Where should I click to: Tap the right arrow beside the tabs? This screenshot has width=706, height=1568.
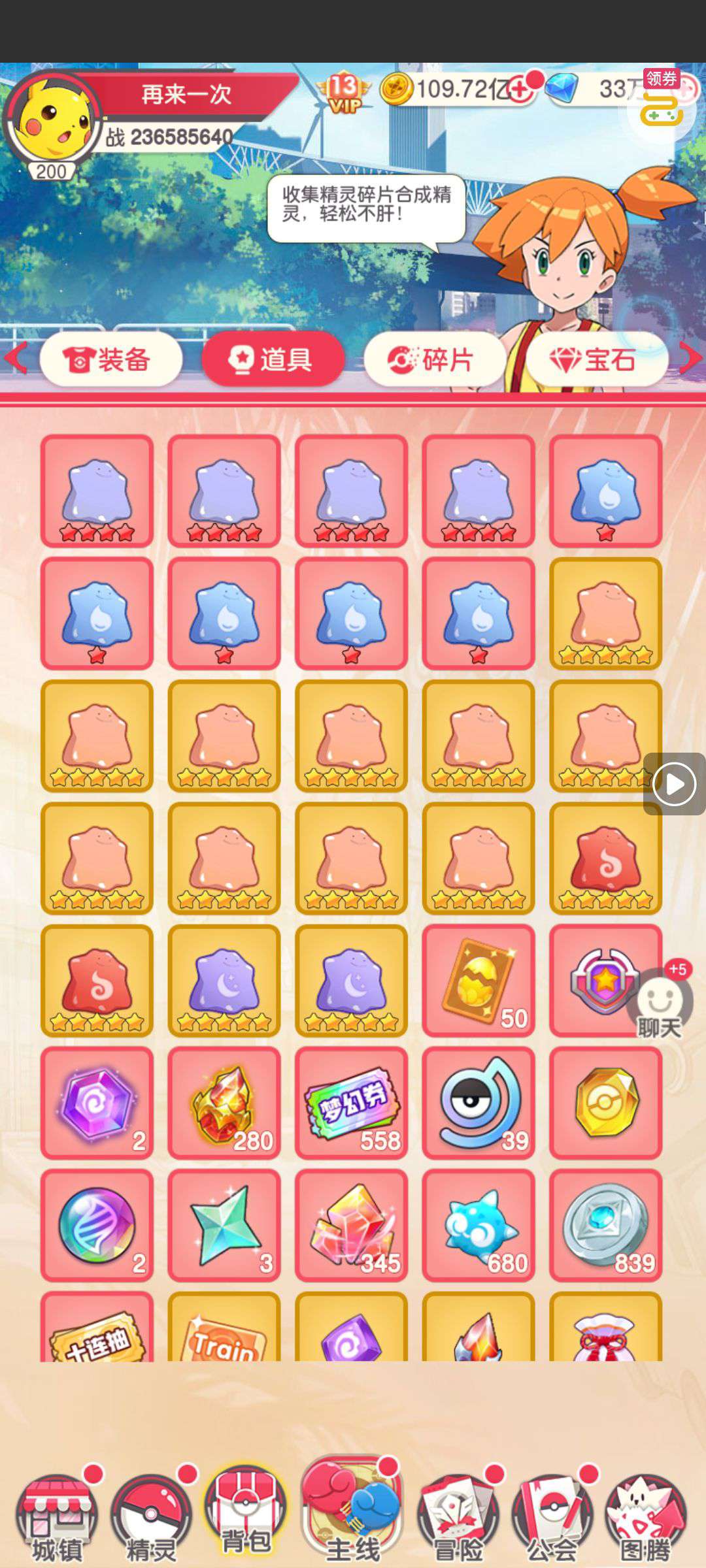pos(690,357)
